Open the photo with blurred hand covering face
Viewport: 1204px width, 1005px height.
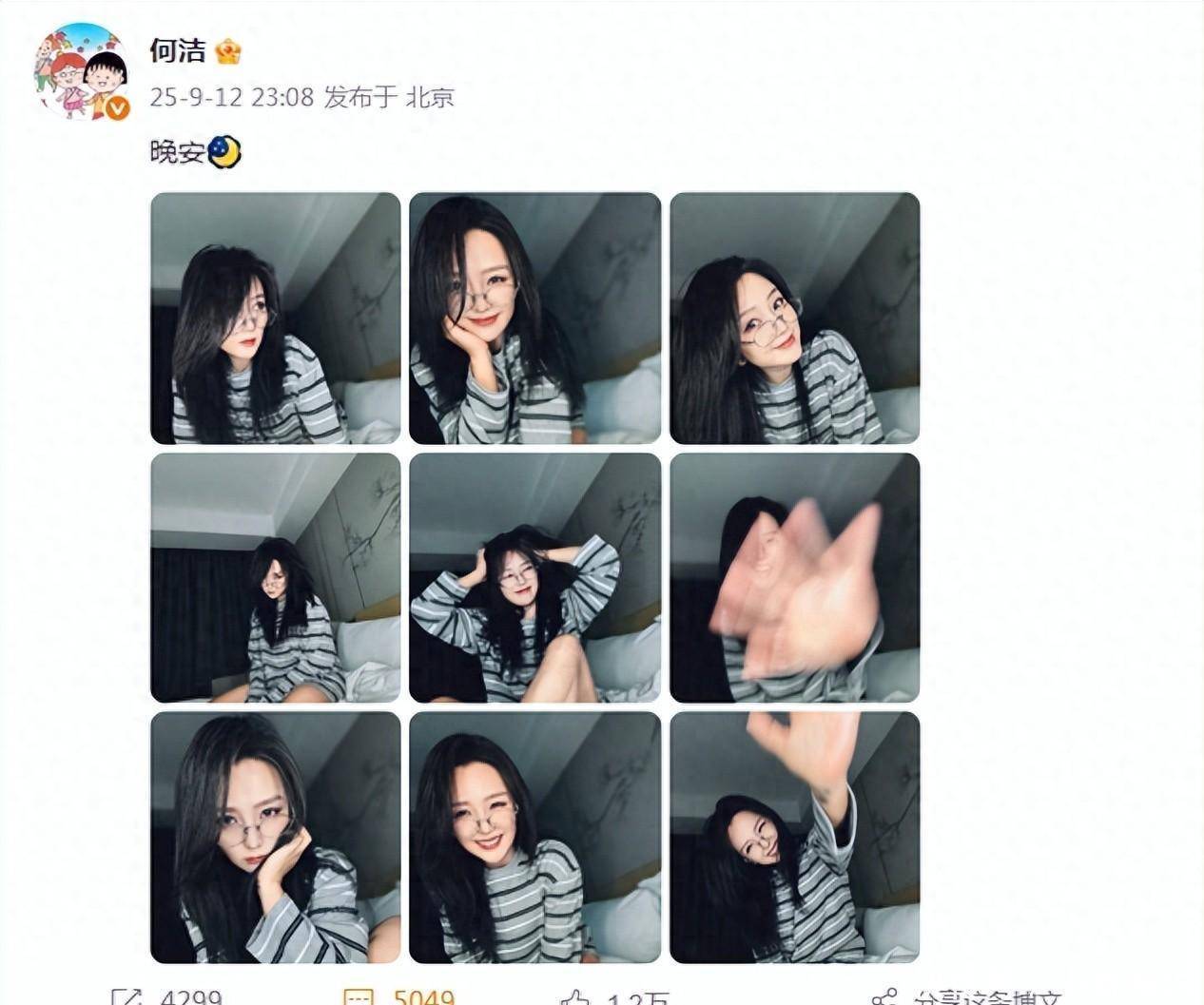point(794,577)
